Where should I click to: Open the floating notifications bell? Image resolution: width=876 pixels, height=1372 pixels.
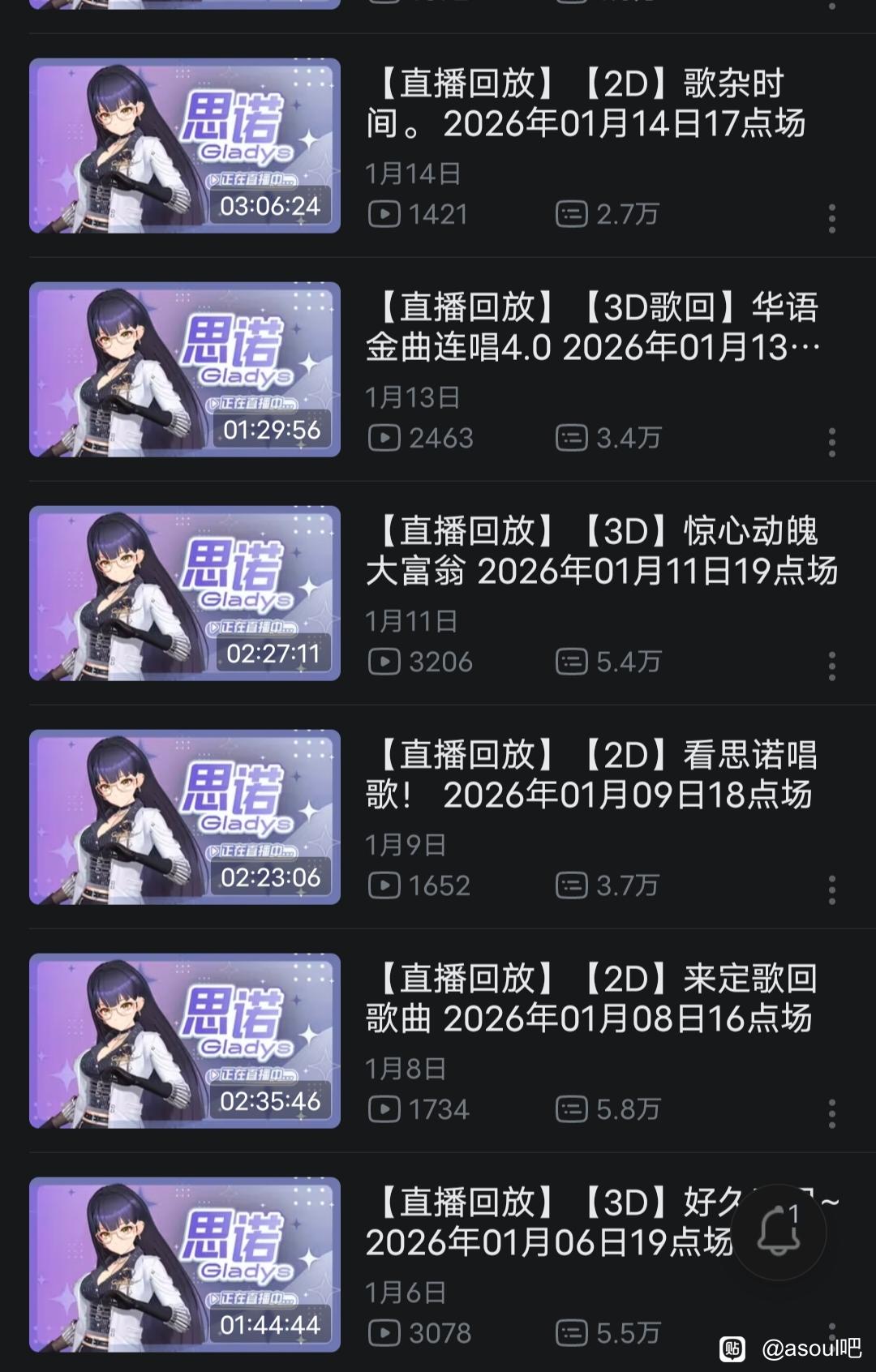click(x=779, y=1233)
